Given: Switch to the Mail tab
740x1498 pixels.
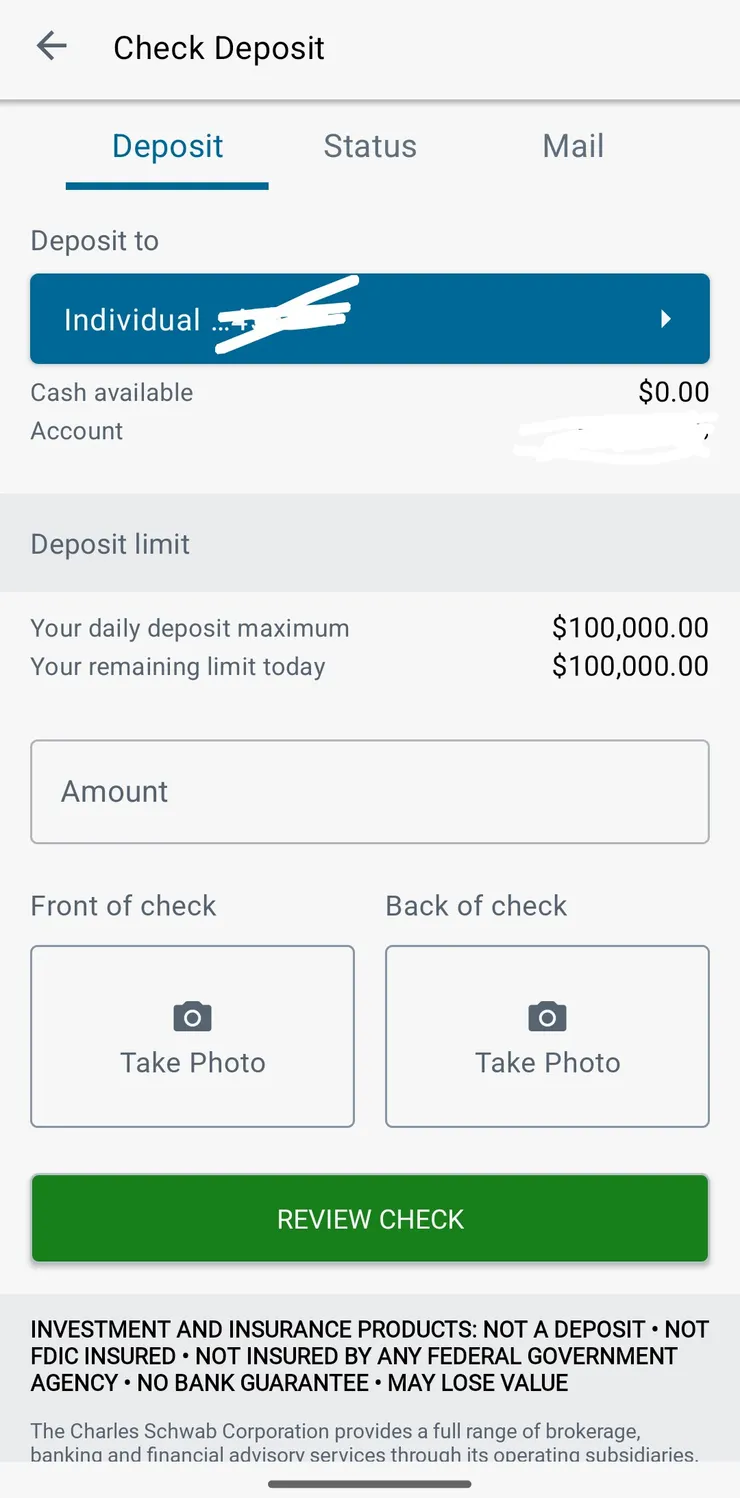Looking at the screenshot, I should pos(572,146).
